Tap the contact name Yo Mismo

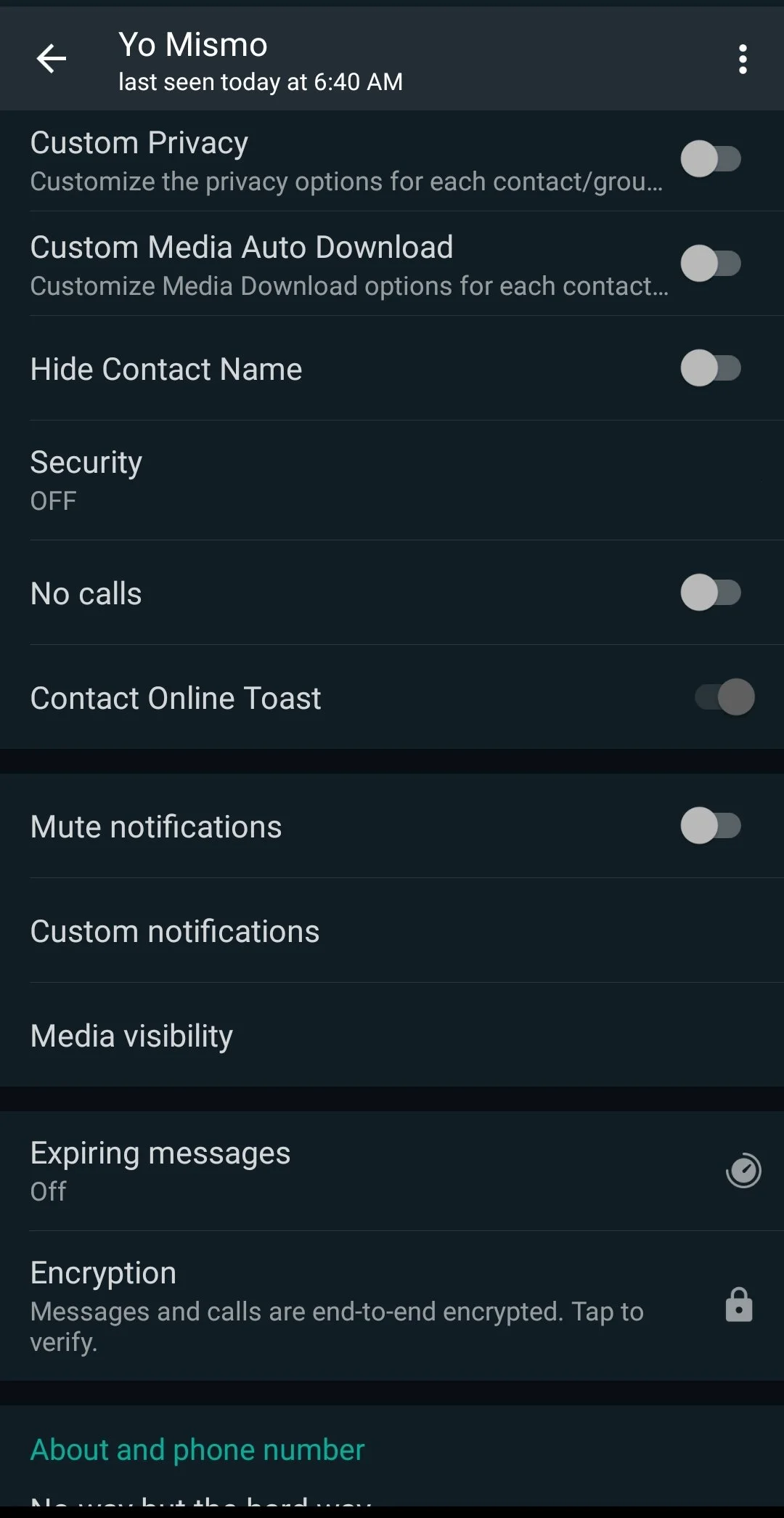tap(193, 44)
